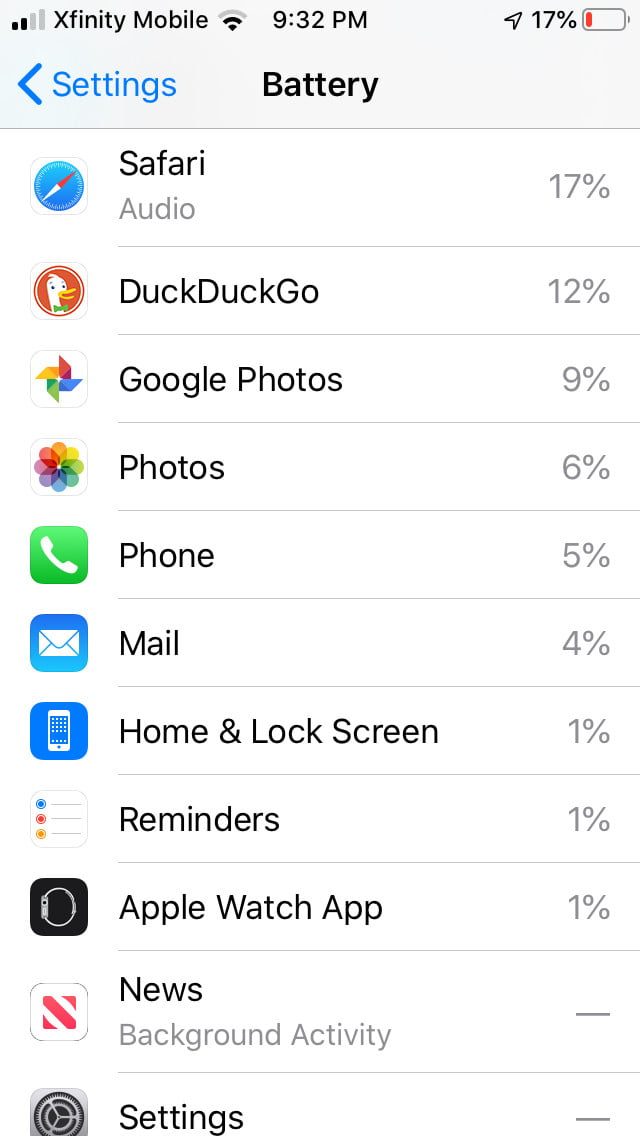Show Mail battery activity

coord(320,643)
